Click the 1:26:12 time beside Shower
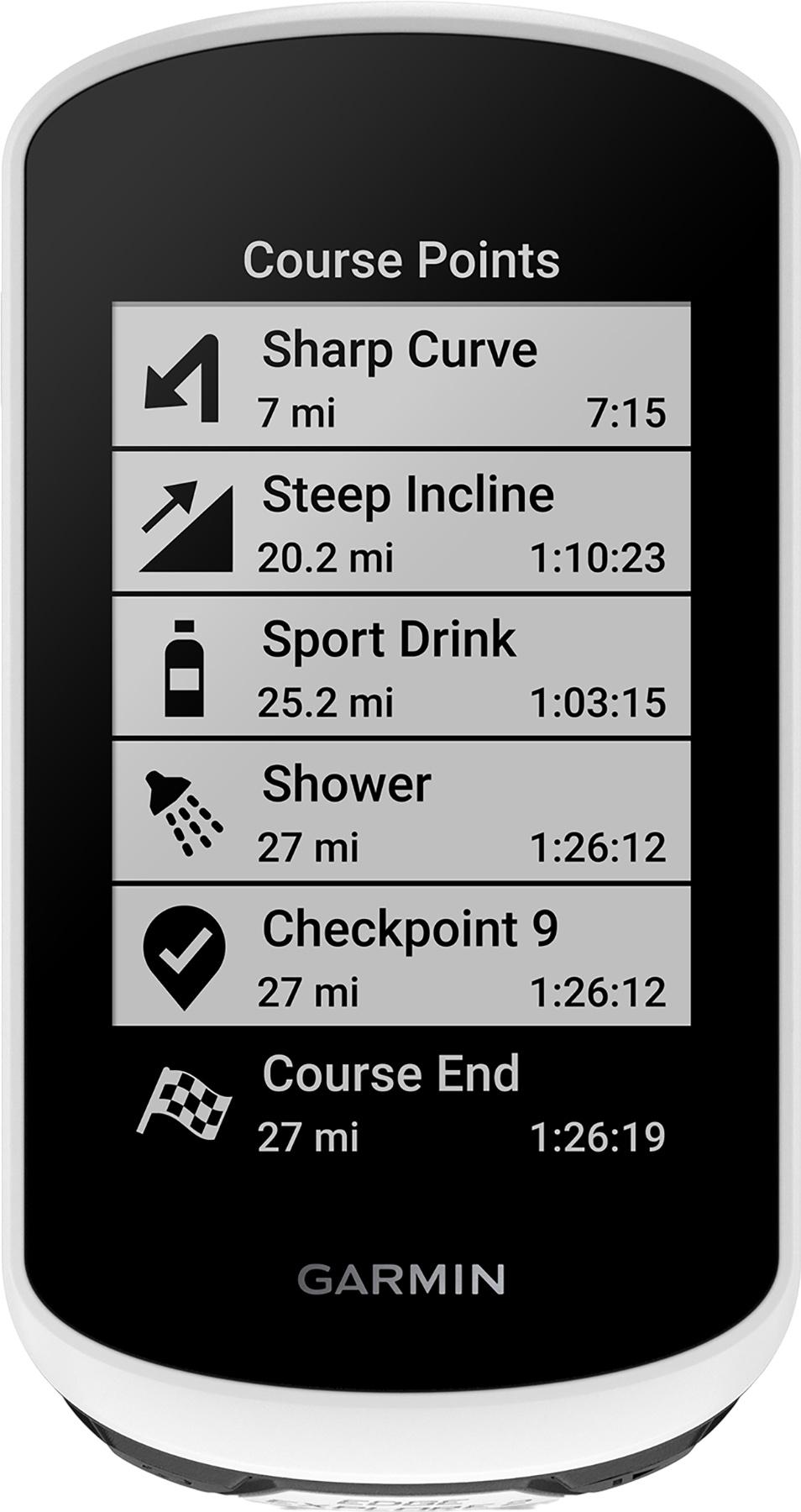801x1512 pixels. tap(599, 846)
